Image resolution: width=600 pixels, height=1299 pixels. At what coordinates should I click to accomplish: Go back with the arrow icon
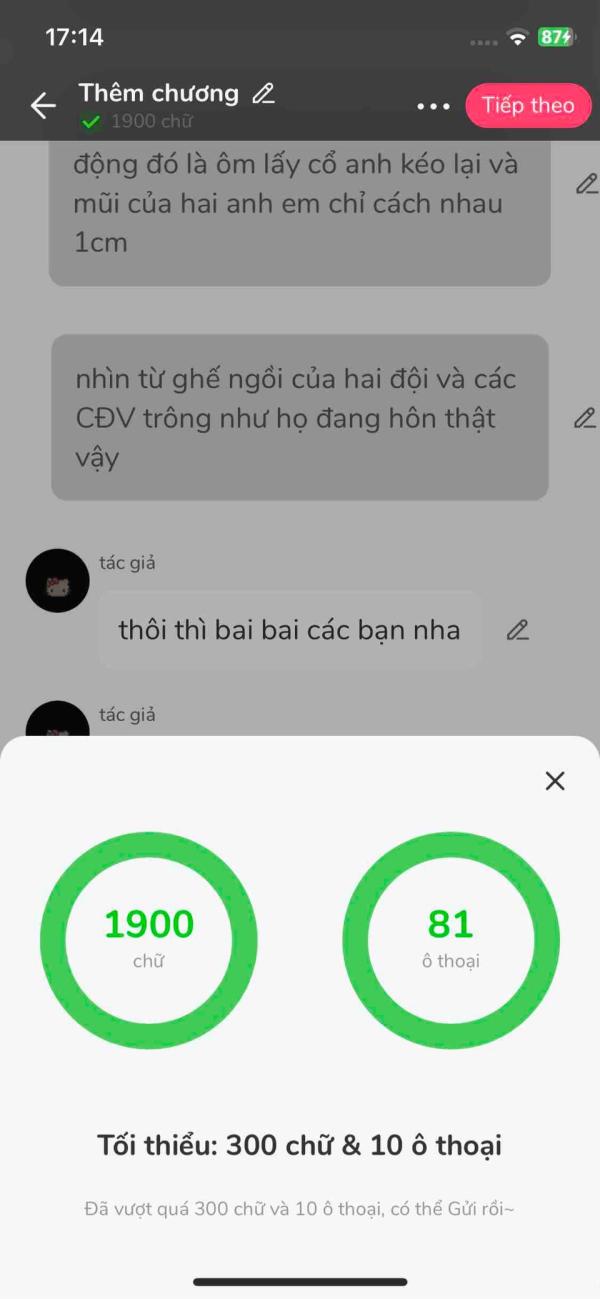point(43,106)
